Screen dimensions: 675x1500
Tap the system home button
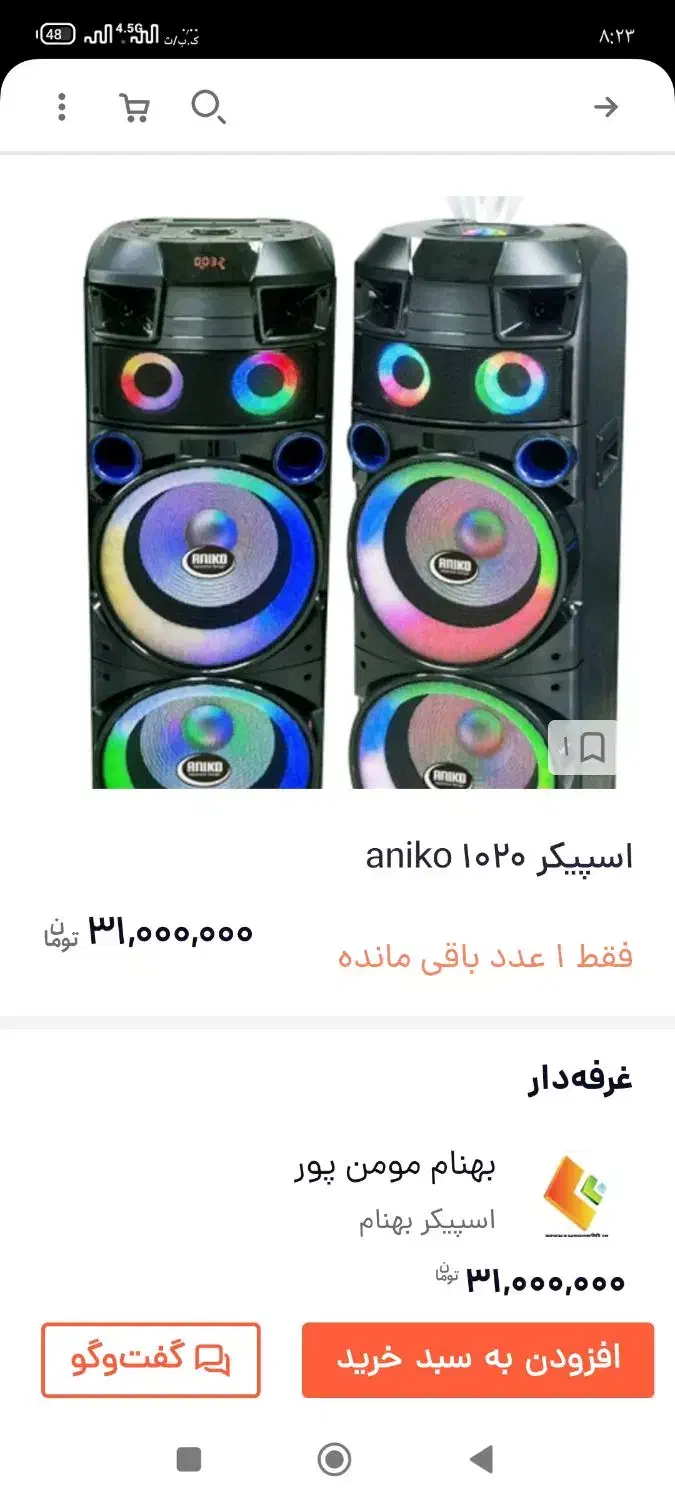pyautogui.click(x=334, y=1459)
